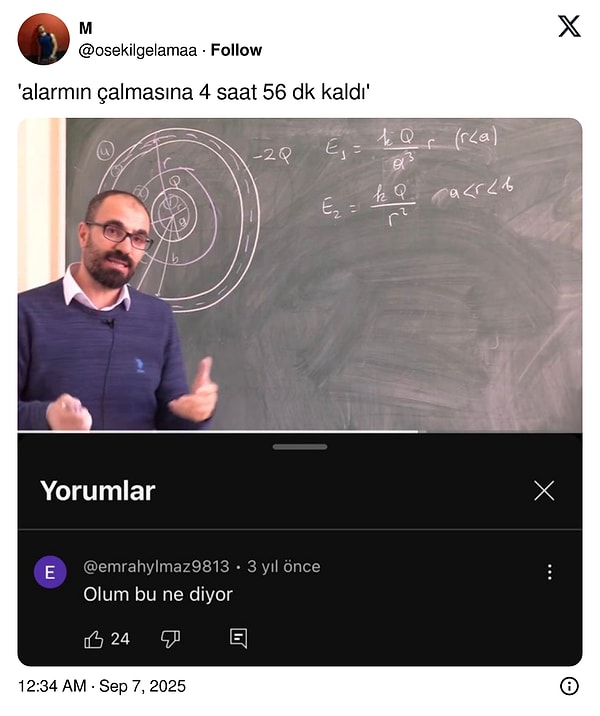Viewport: 600px width, 716px height.
Task: Tap the info icon beside the date
Action: [x=569, y=686]
